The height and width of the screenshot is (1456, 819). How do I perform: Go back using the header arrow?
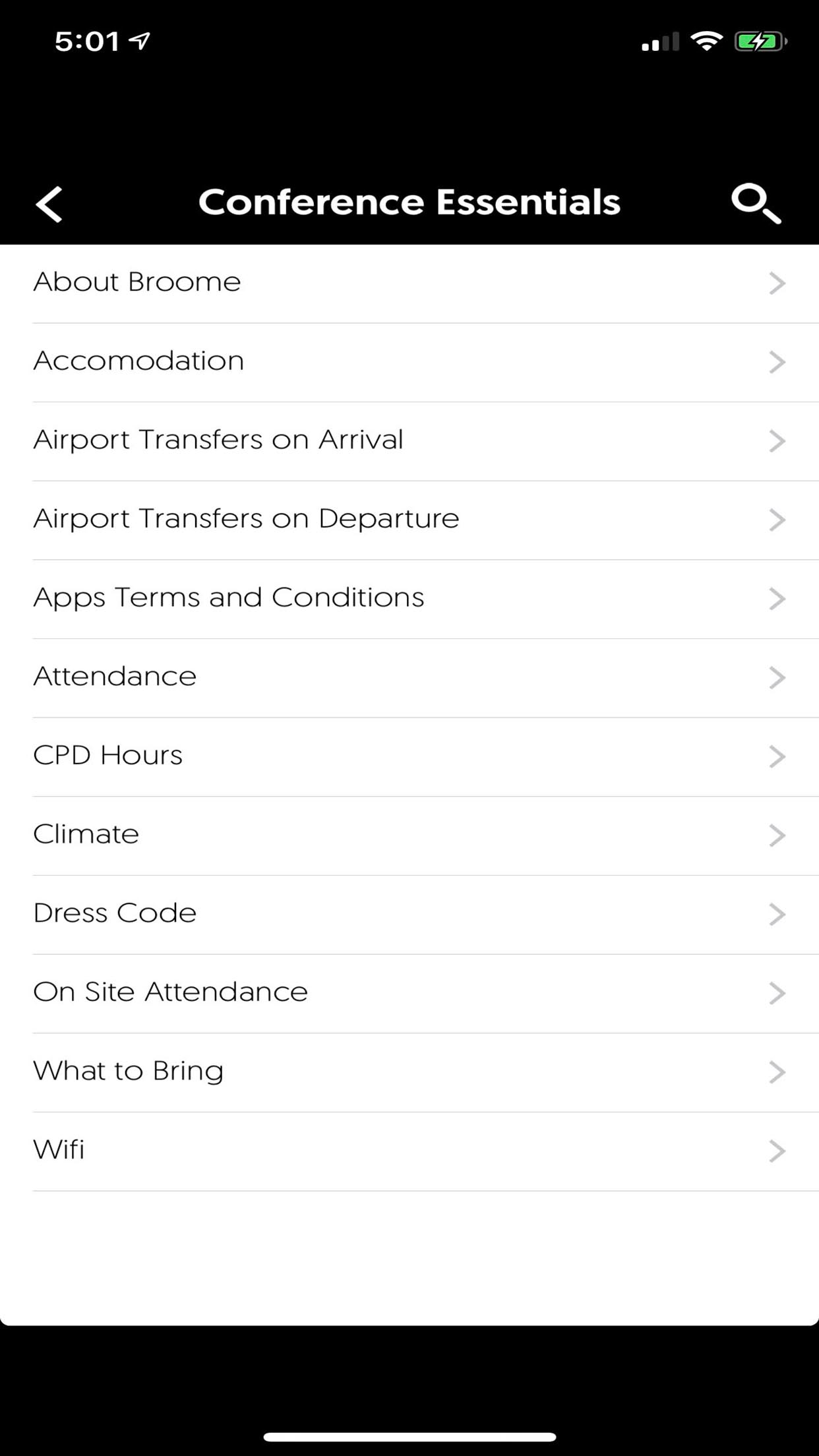pyautogui.click(x=49, y=204)
